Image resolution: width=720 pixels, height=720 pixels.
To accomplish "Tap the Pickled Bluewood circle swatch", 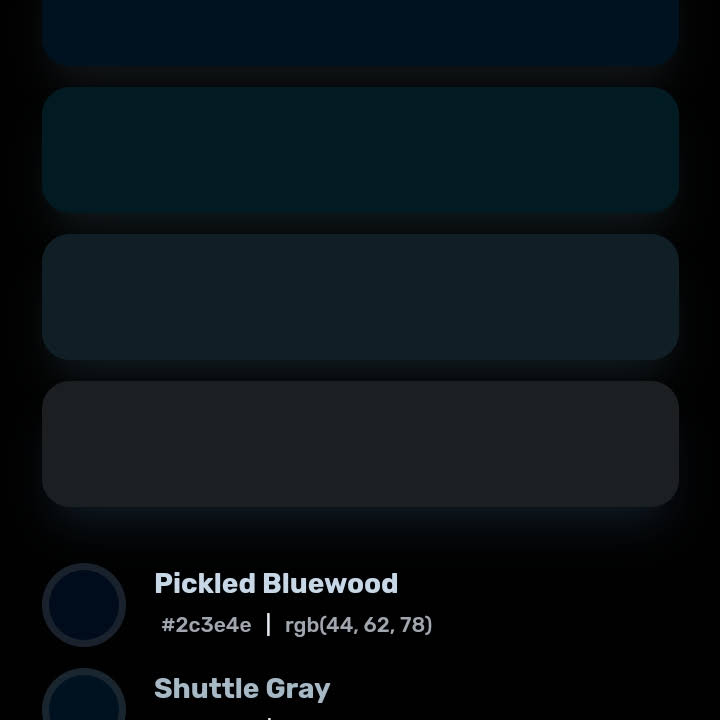I will [x=84, y=605].
